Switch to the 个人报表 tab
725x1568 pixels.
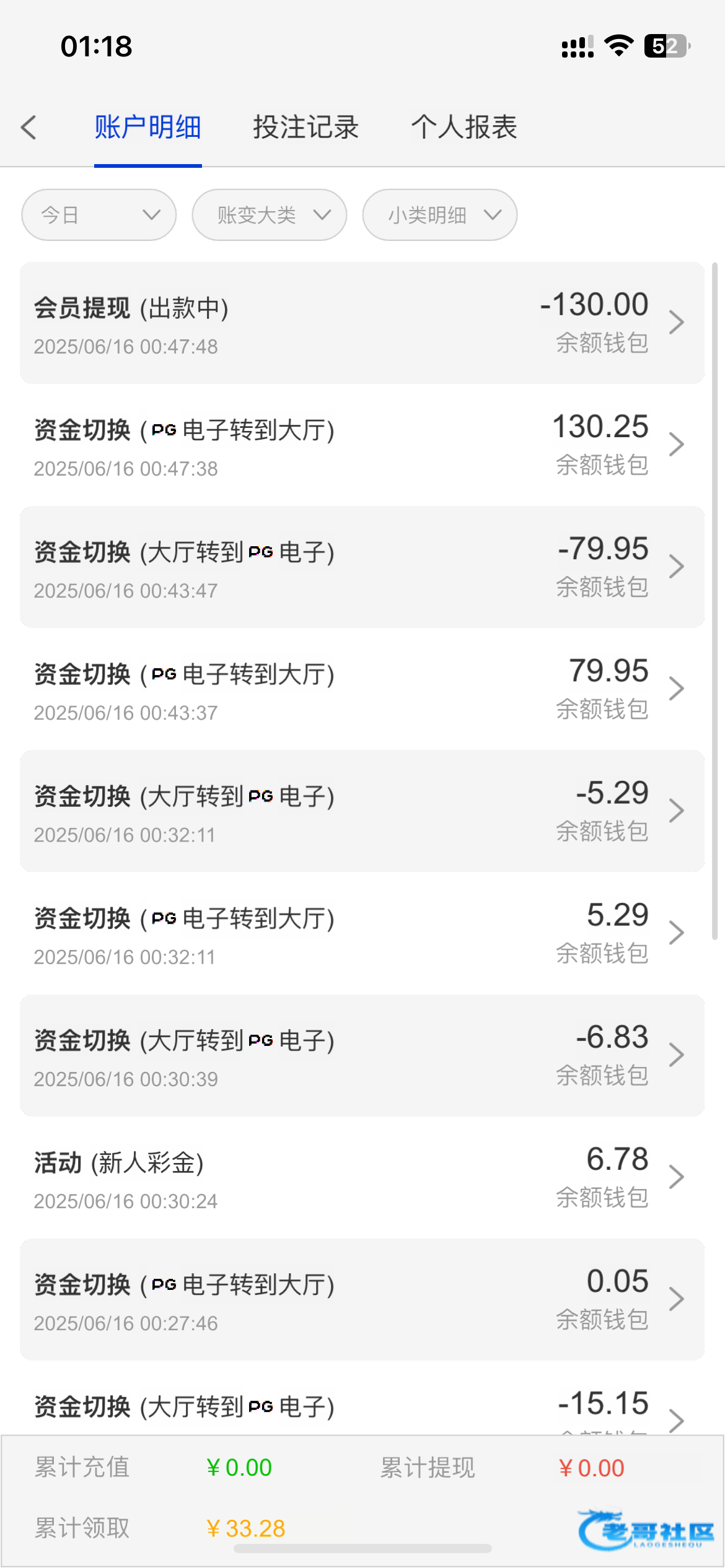click(x=464, y=128)
